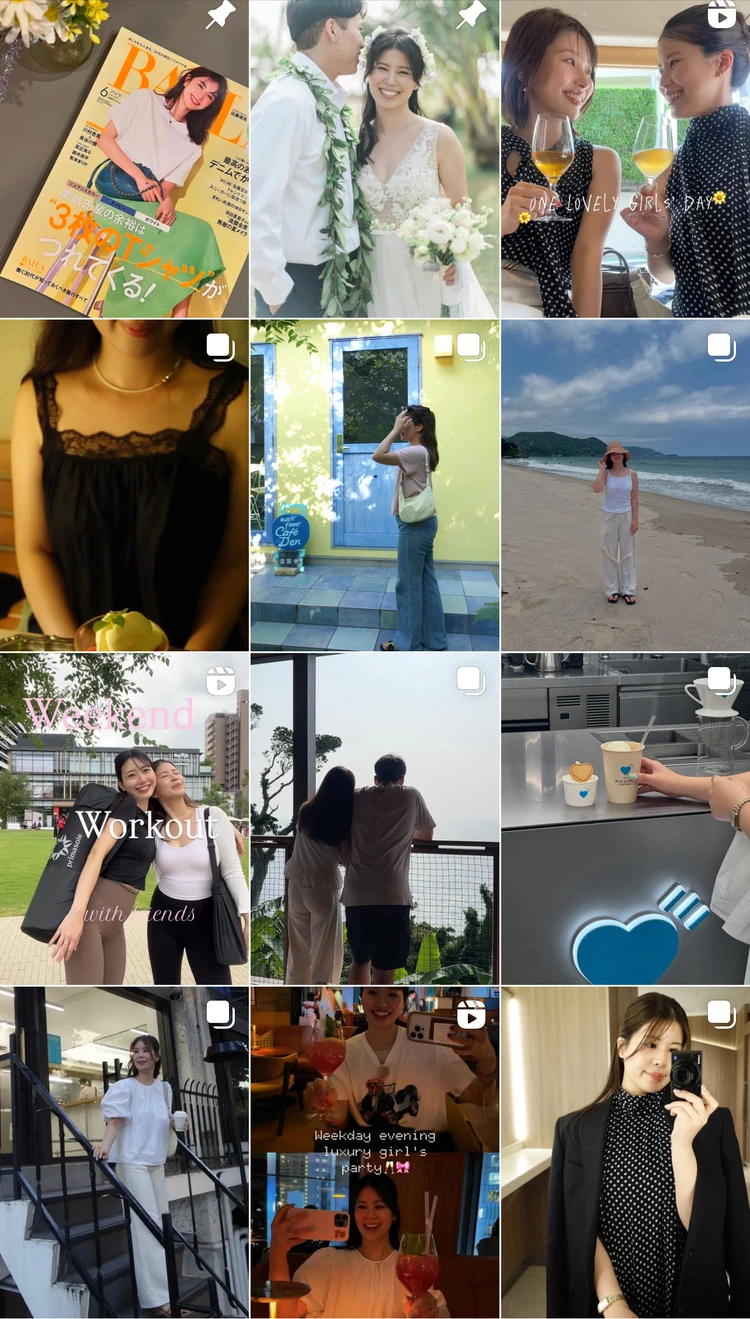Viewport: 750px width, 1319px height.
Task: Open the couple at the balcony railing post
Action: pyautogui.click(x=374, y=819)
